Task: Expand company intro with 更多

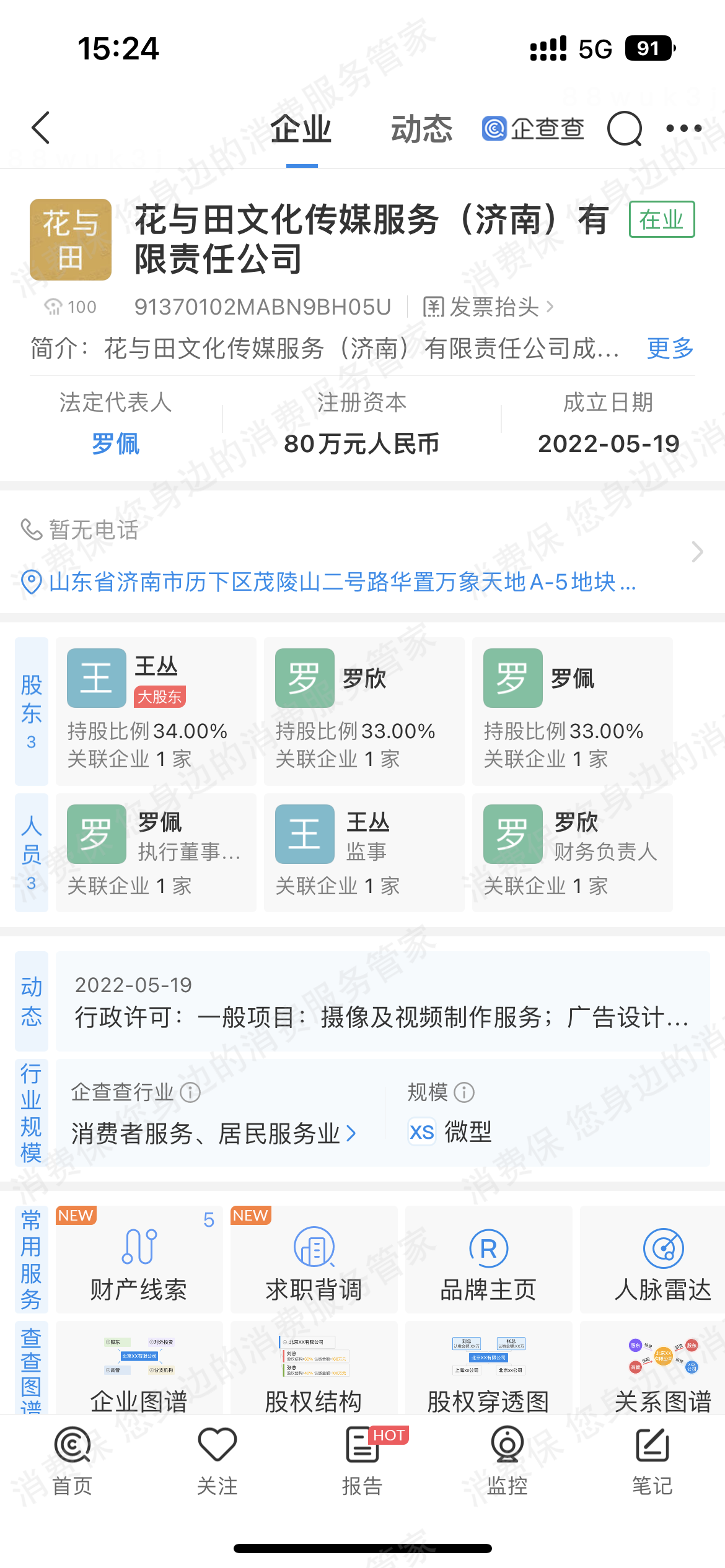Action: (670, 348)
